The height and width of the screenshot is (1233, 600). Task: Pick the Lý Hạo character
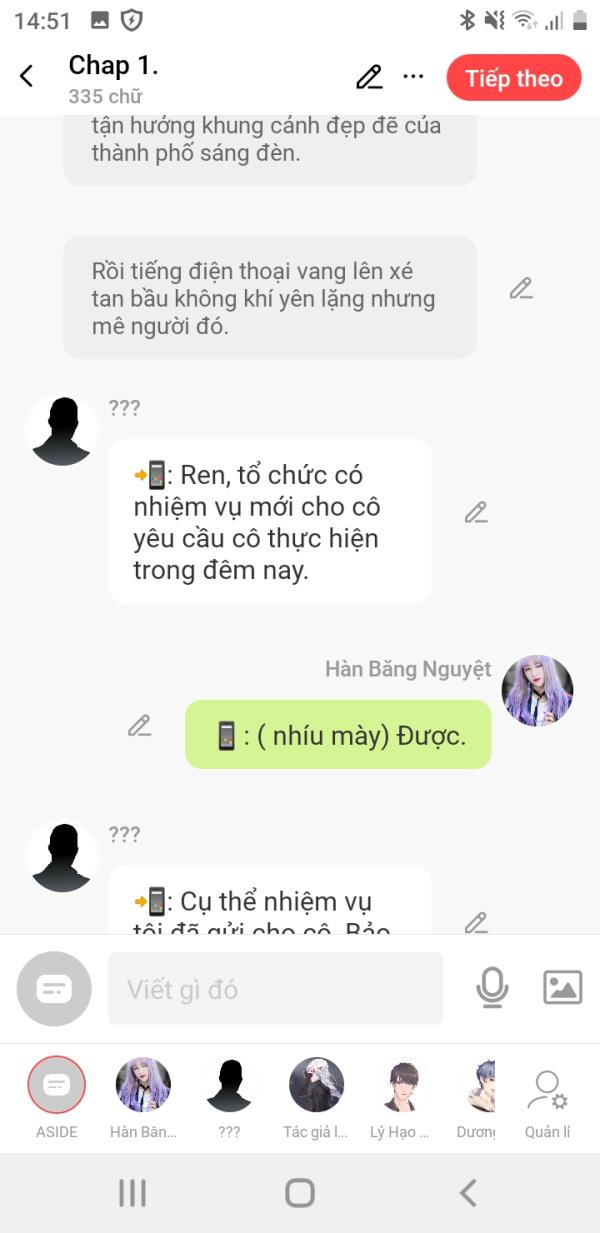pyautogui.click(x=402, y=1086)
